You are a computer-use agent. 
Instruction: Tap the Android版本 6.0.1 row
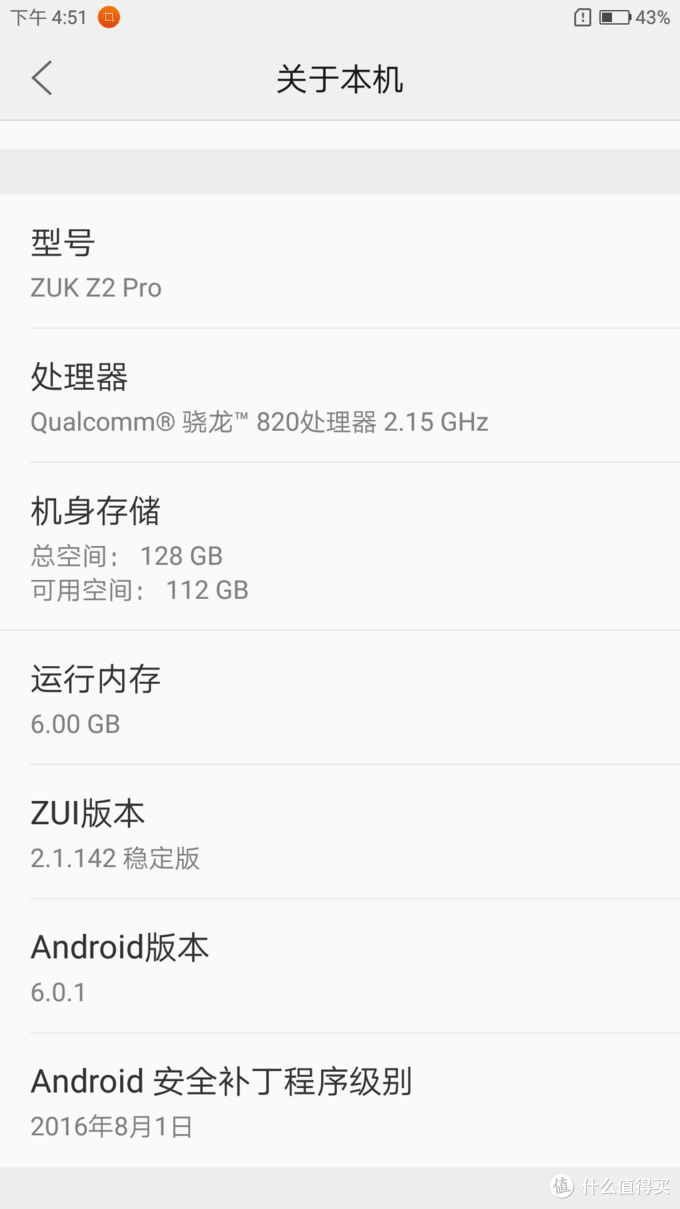pyautogui.click(x=340, y=966)
